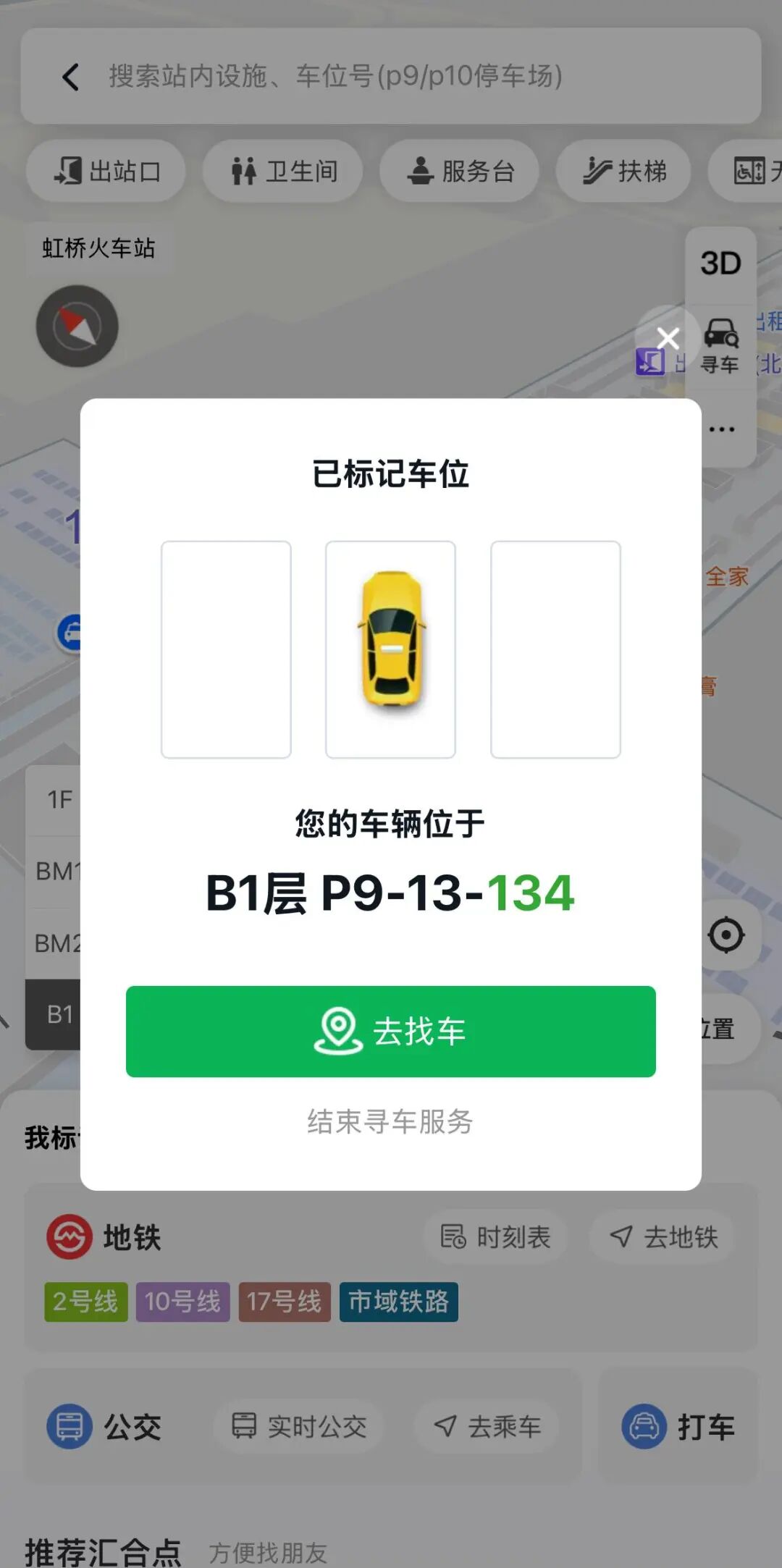Tap the 扶梯 escalator filter icon

click(x=598, y=171)
